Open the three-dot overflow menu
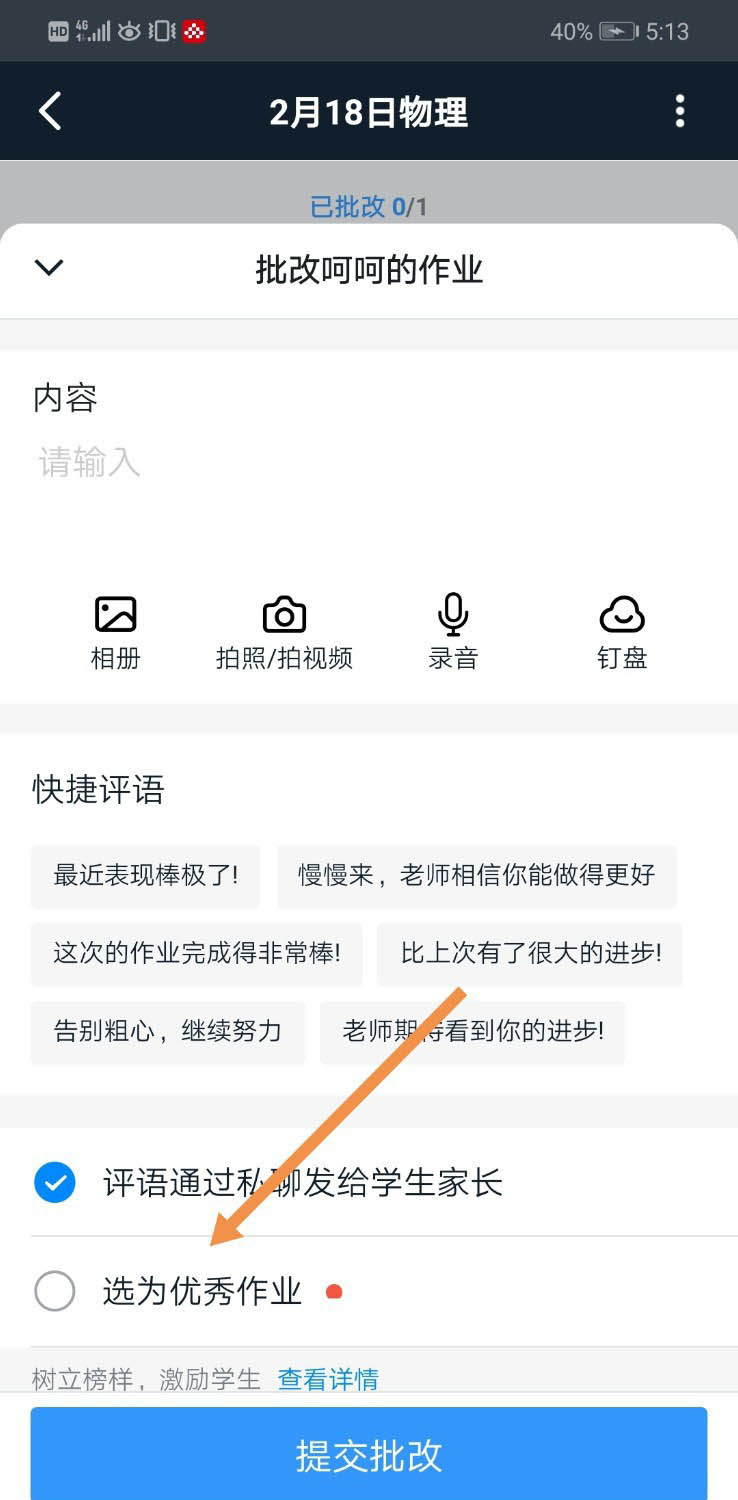 (680, 111)
